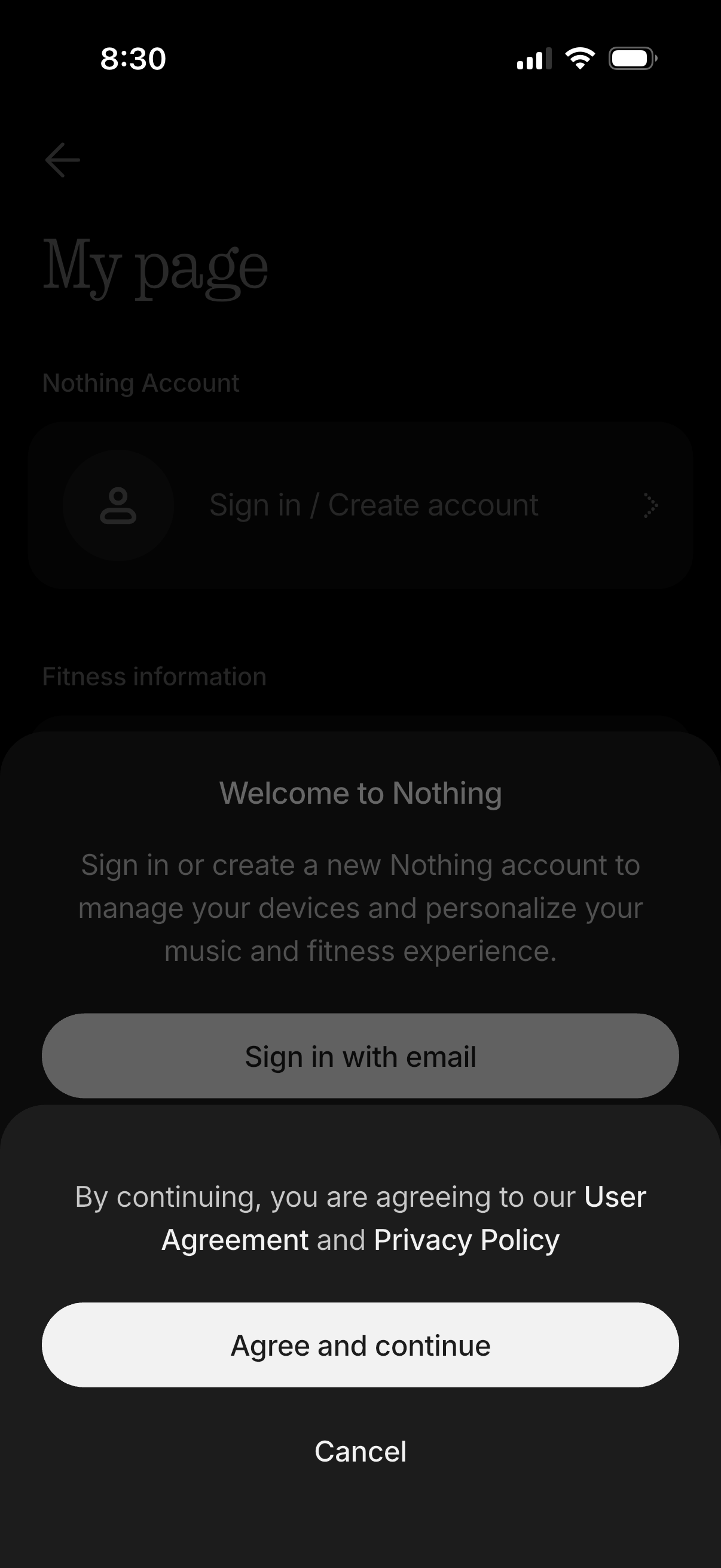Viewport: 721px width, 1568px height.
Task: Select the Welcome to Nothing header
Action: point(360,792)
